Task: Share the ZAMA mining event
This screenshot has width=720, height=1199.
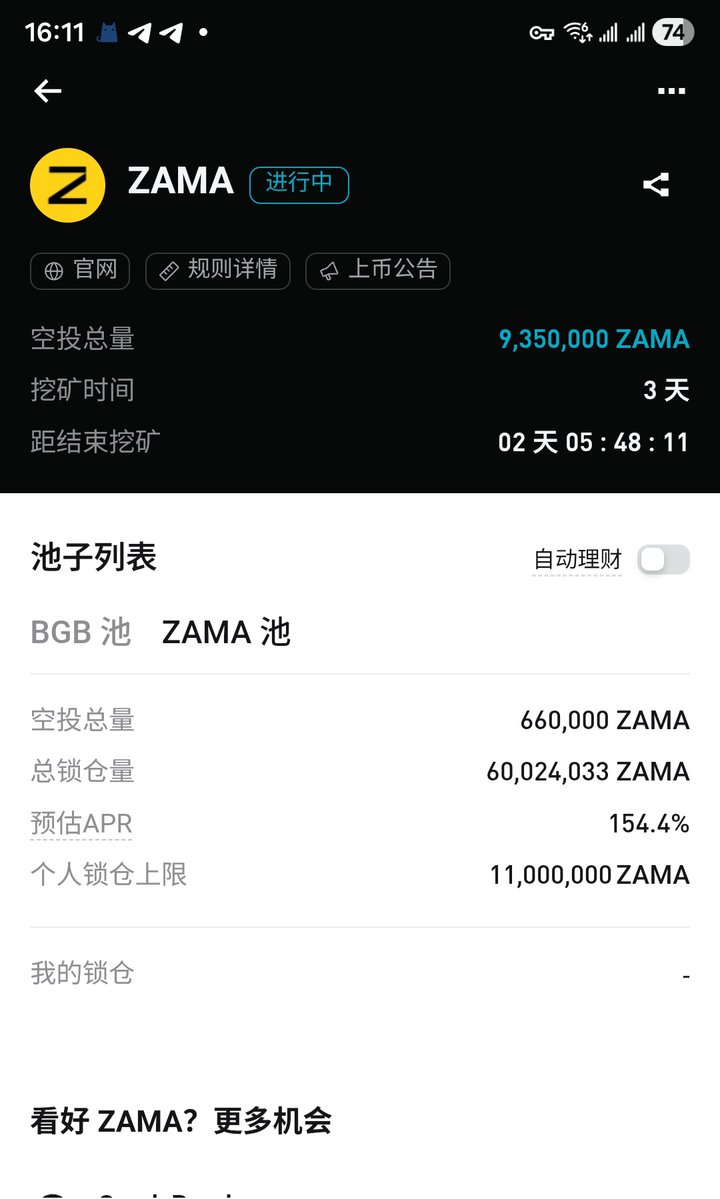Action: pyautogui.click(x=656, y=185)
